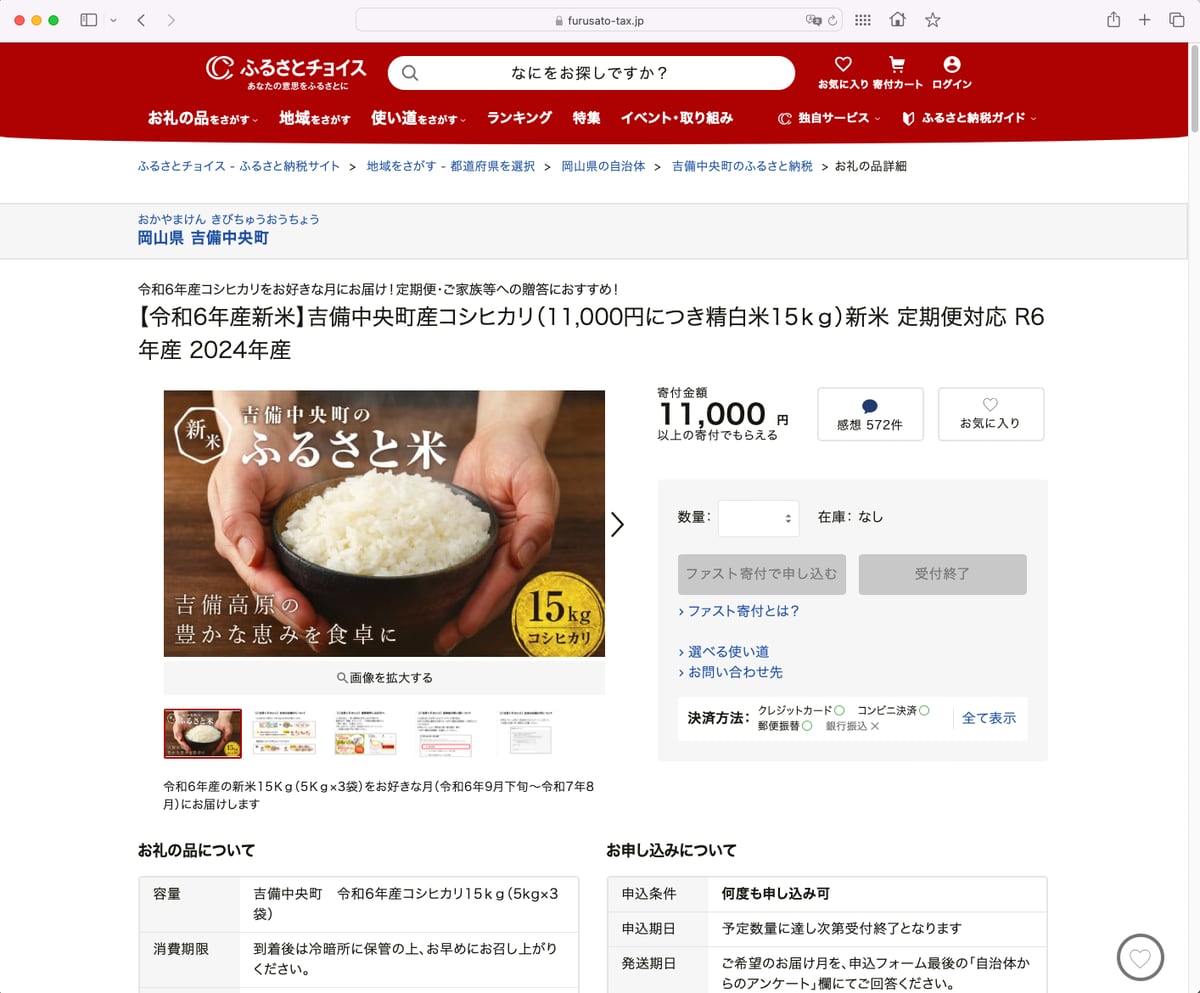Expand the ふるさと納税ガイド menu

(968, 118)
